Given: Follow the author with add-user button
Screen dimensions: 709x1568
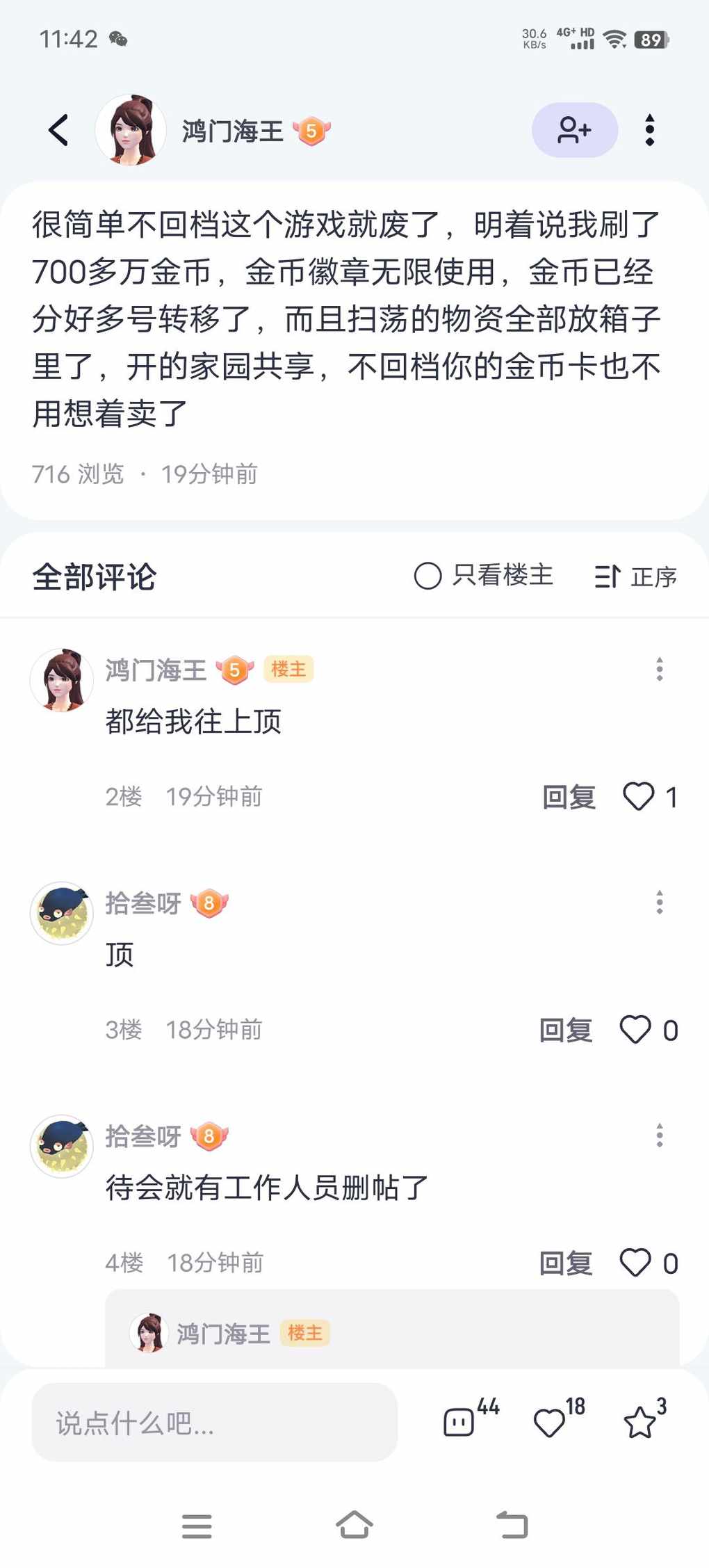Looking at the screenshot, I should 574,130.
